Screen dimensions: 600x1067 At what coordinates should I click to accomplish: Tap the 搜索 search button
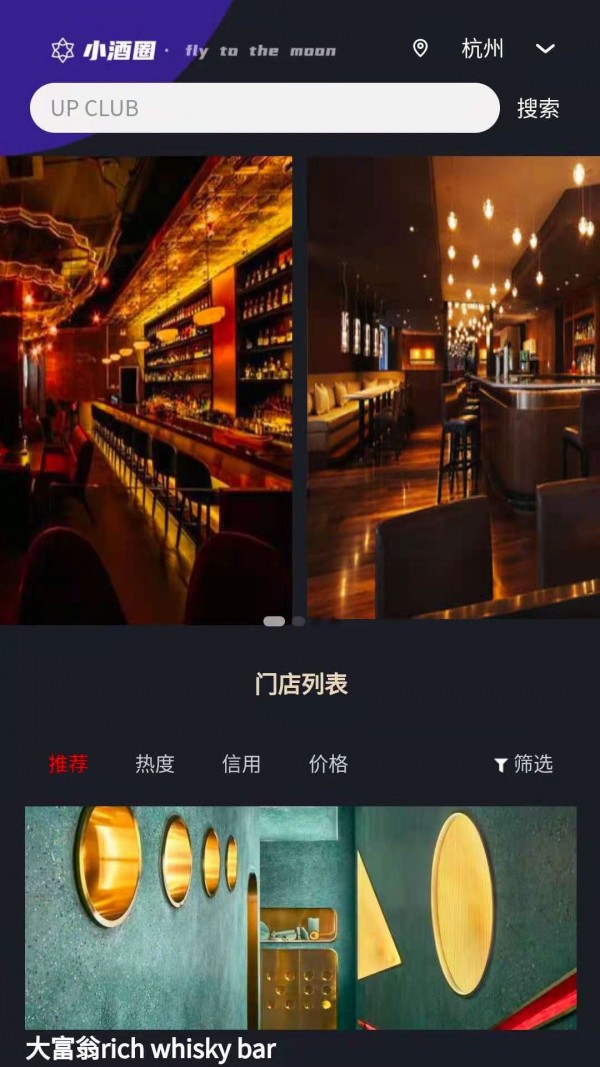[x=538, y=109]
